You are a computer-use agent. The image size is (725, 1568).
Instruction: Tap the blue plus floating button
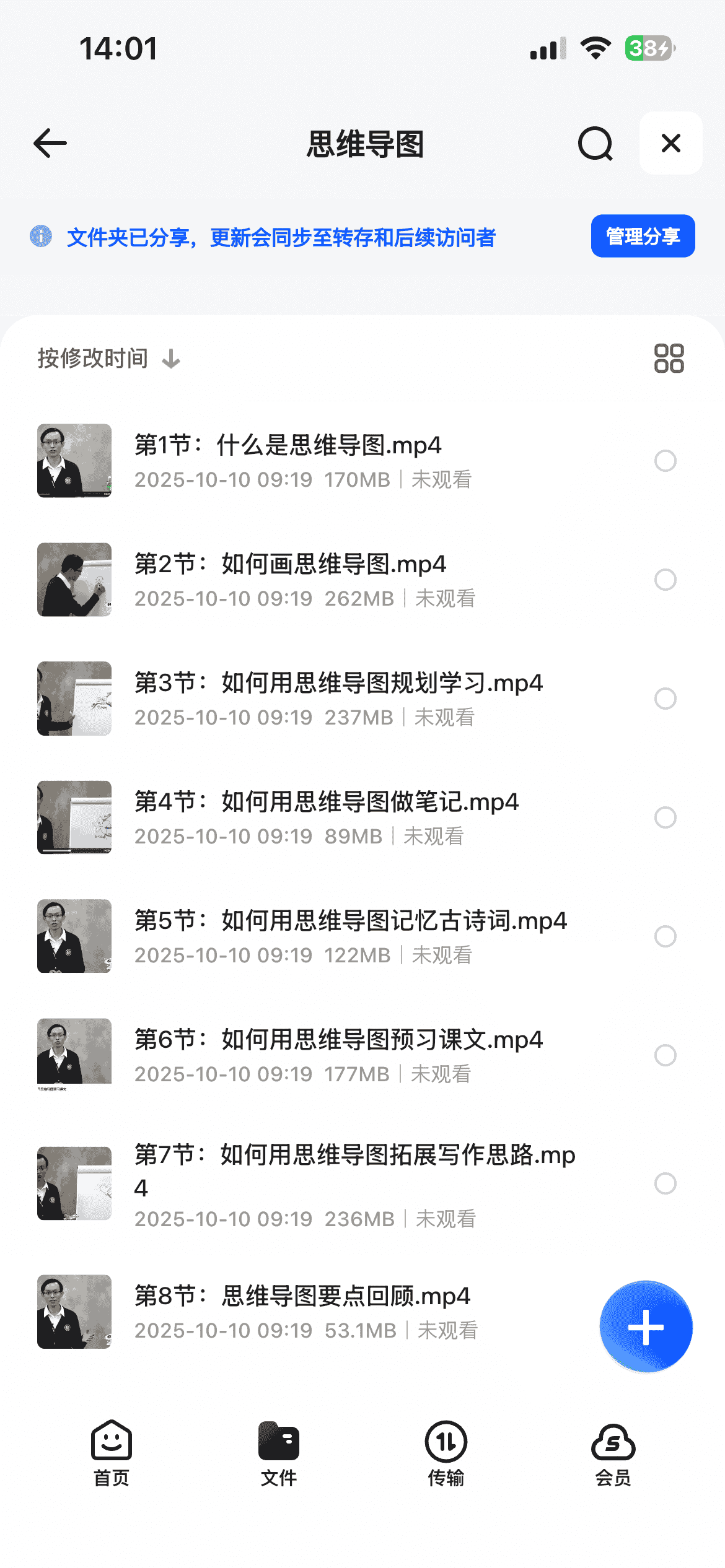click(646, 1327)
